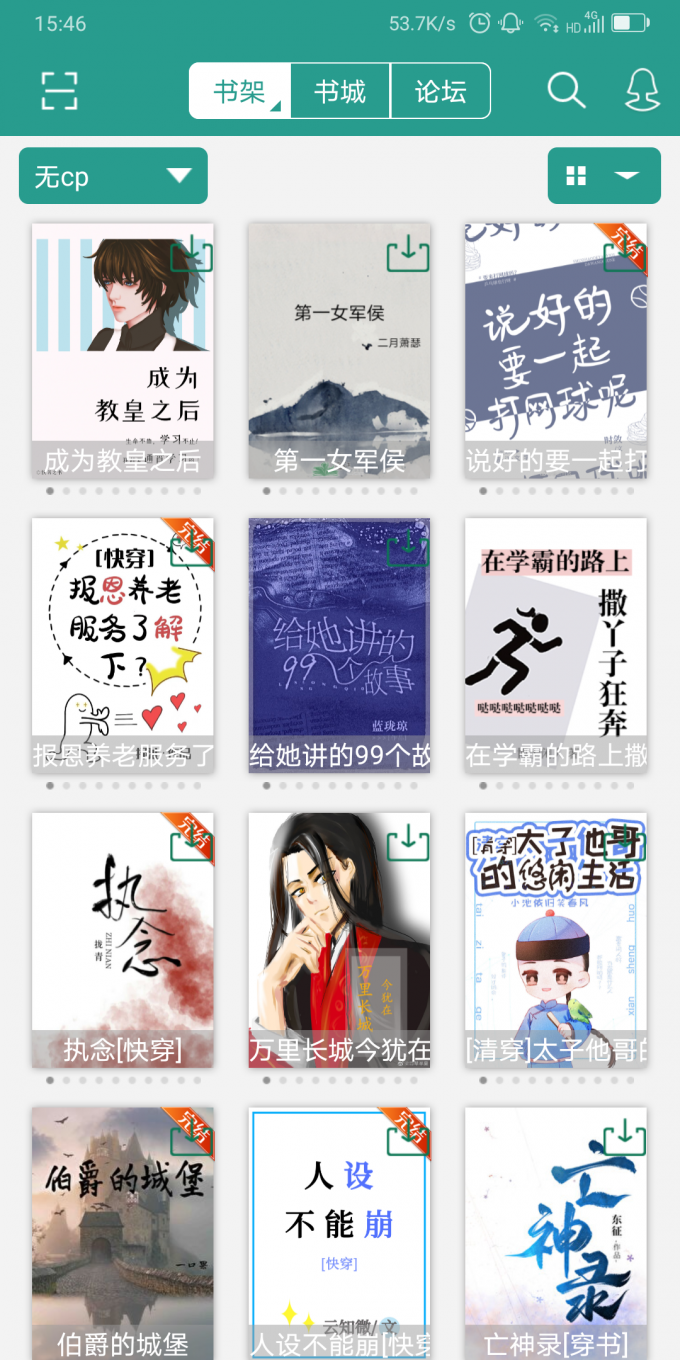Image resolution: width=680 pixels, height=1360 pixels.
Task: Open the search magnifier
Action: (x=566, y=91)
